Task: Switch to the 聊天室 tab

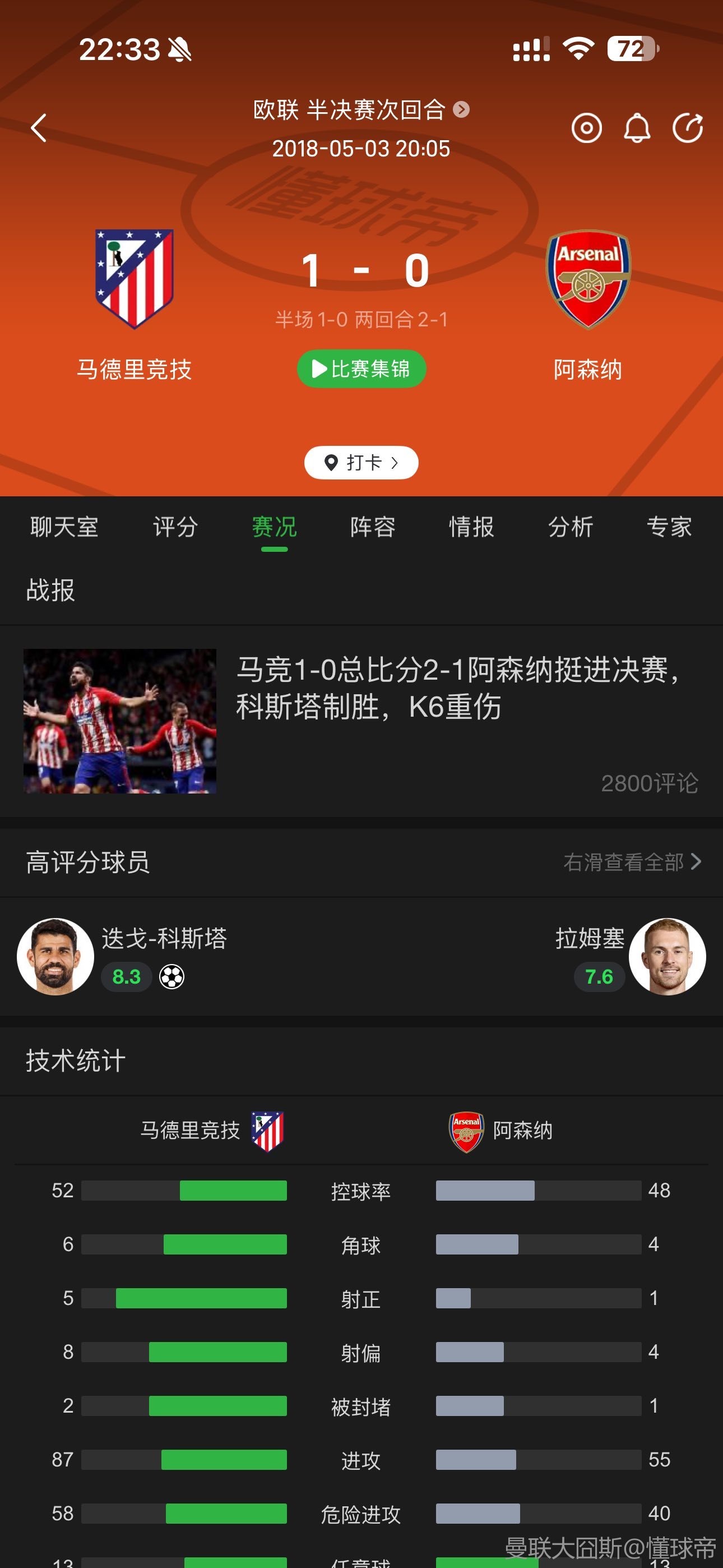Action: point(64,527)
